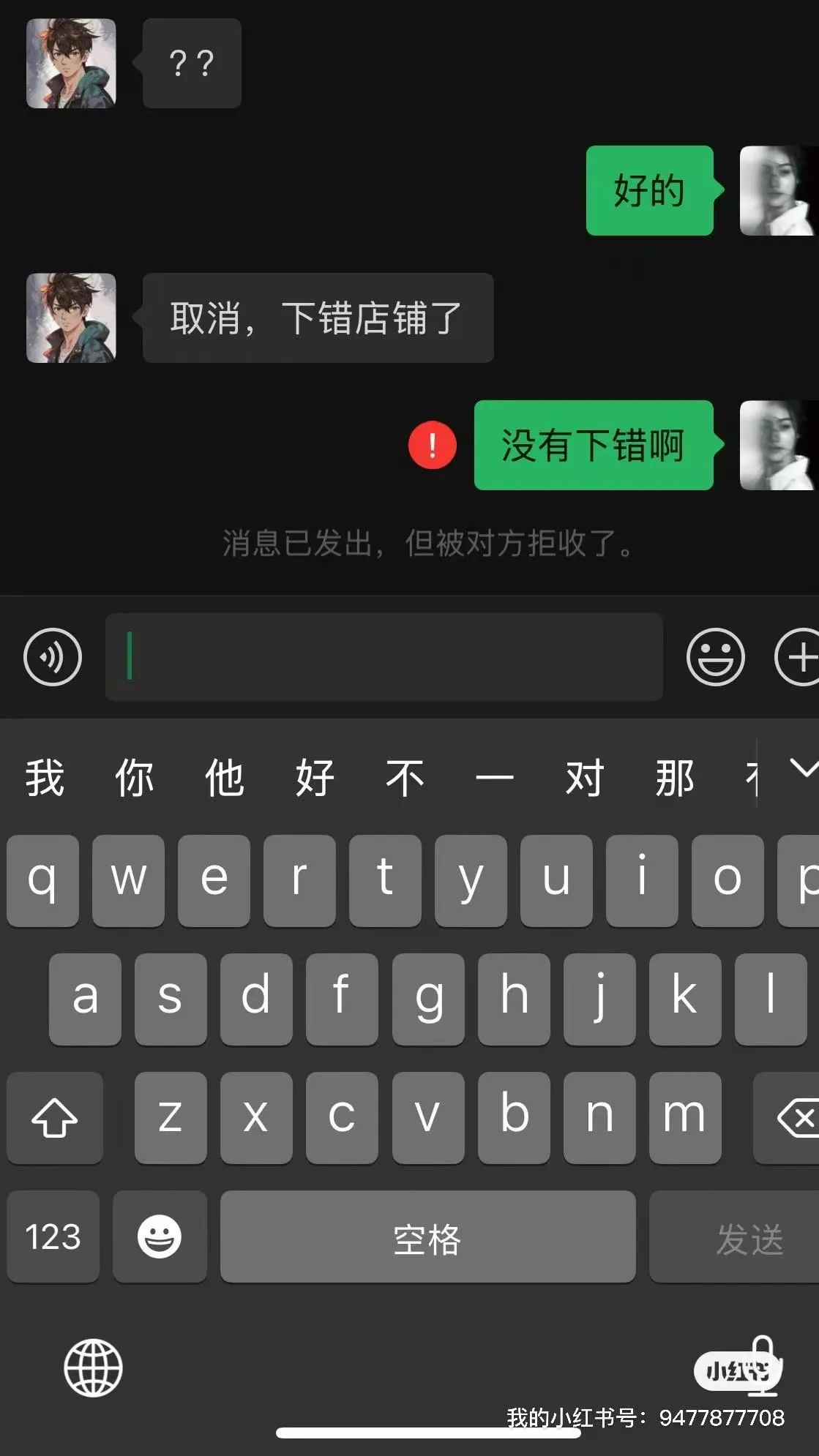
Task: Open the emoji panel next to the input box
Action: coord(716,657)
